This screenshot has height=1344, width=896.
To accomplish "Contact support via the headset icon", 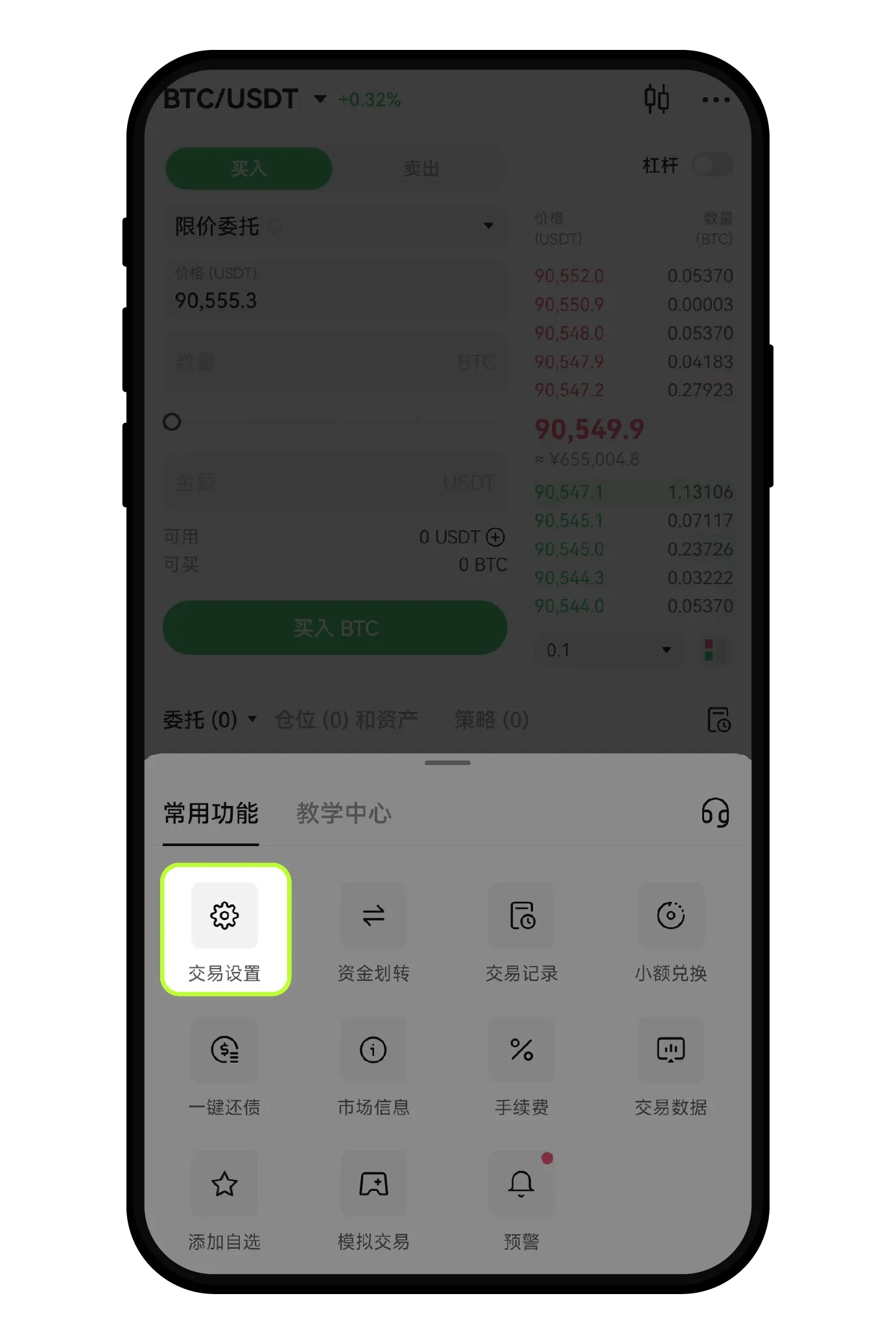I will tap(715, 812).
